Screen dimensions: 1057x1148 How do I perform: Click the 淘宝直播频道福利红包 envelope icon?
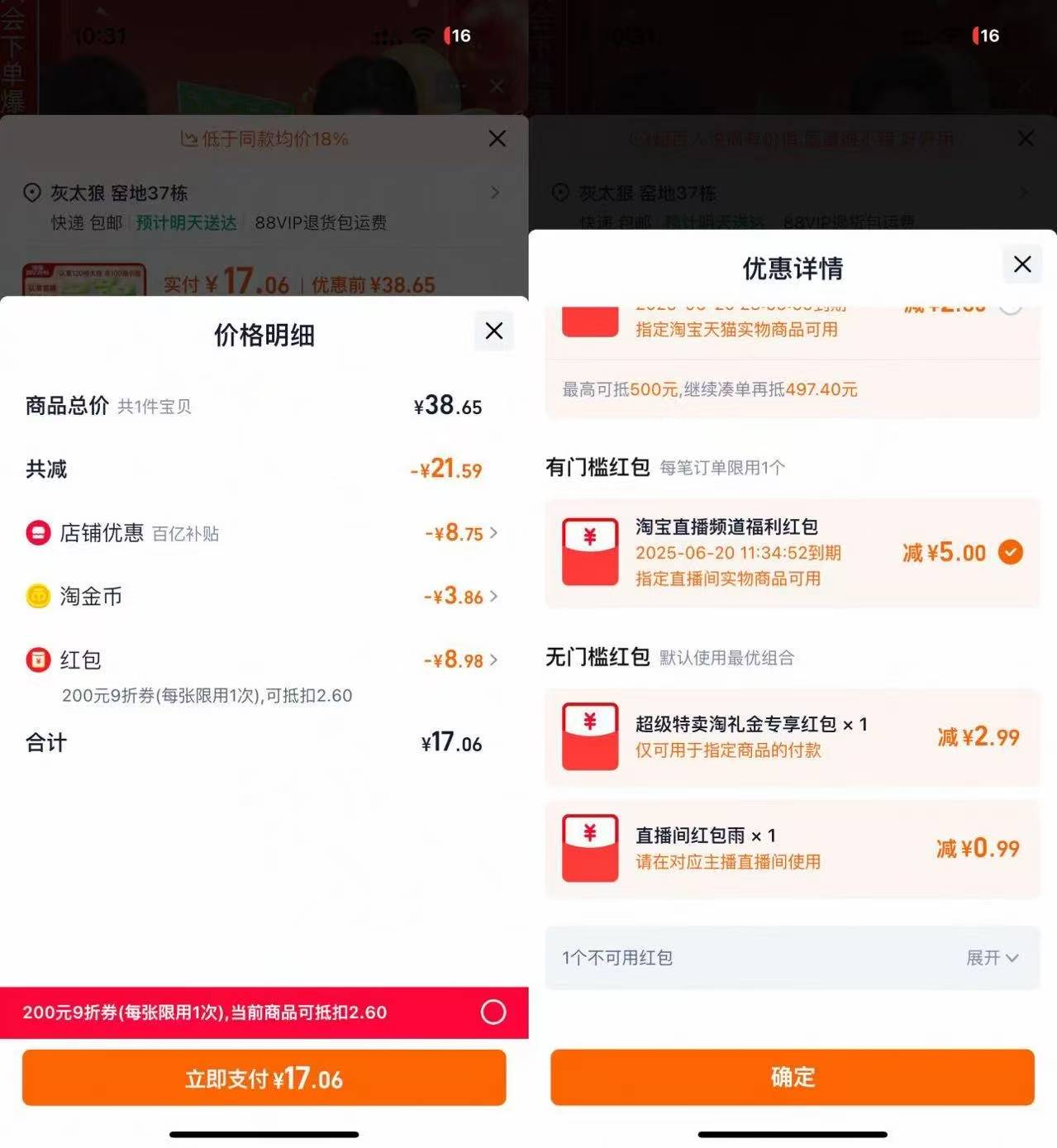click(x=589, y=551)
